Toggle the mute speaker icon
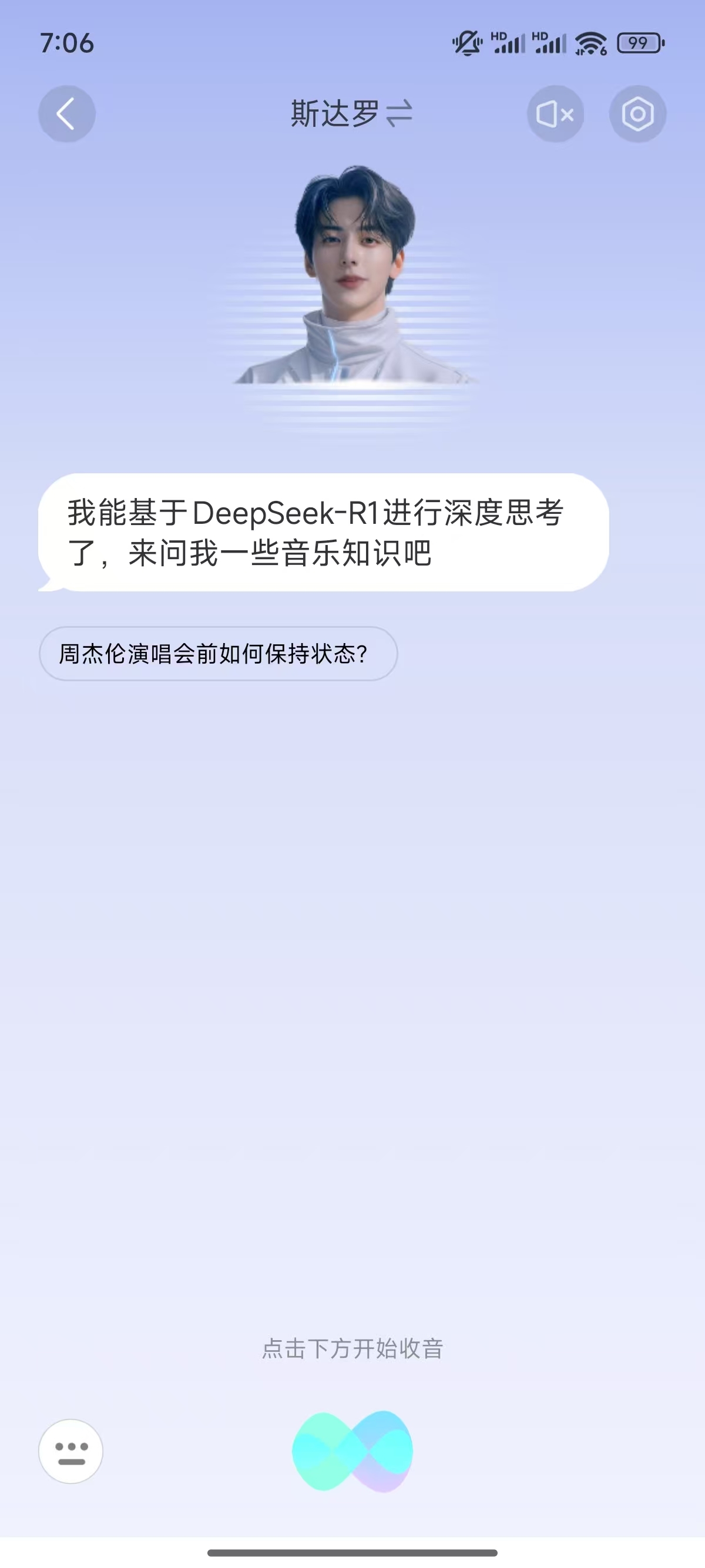The image size is (705, 1568). pyautogui.click(x=555, y=114)
